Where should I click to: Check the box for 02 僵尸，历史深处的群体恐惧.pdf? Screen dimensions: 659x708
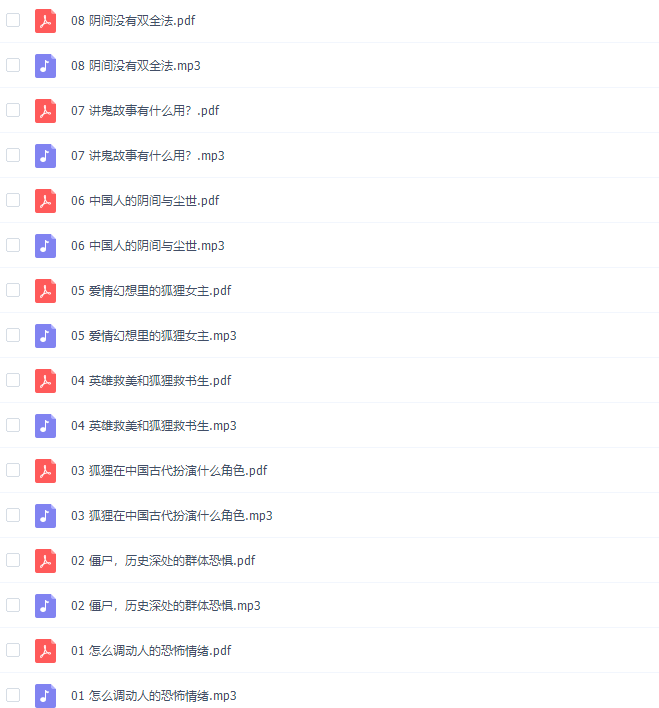click(x=13, y=560)
